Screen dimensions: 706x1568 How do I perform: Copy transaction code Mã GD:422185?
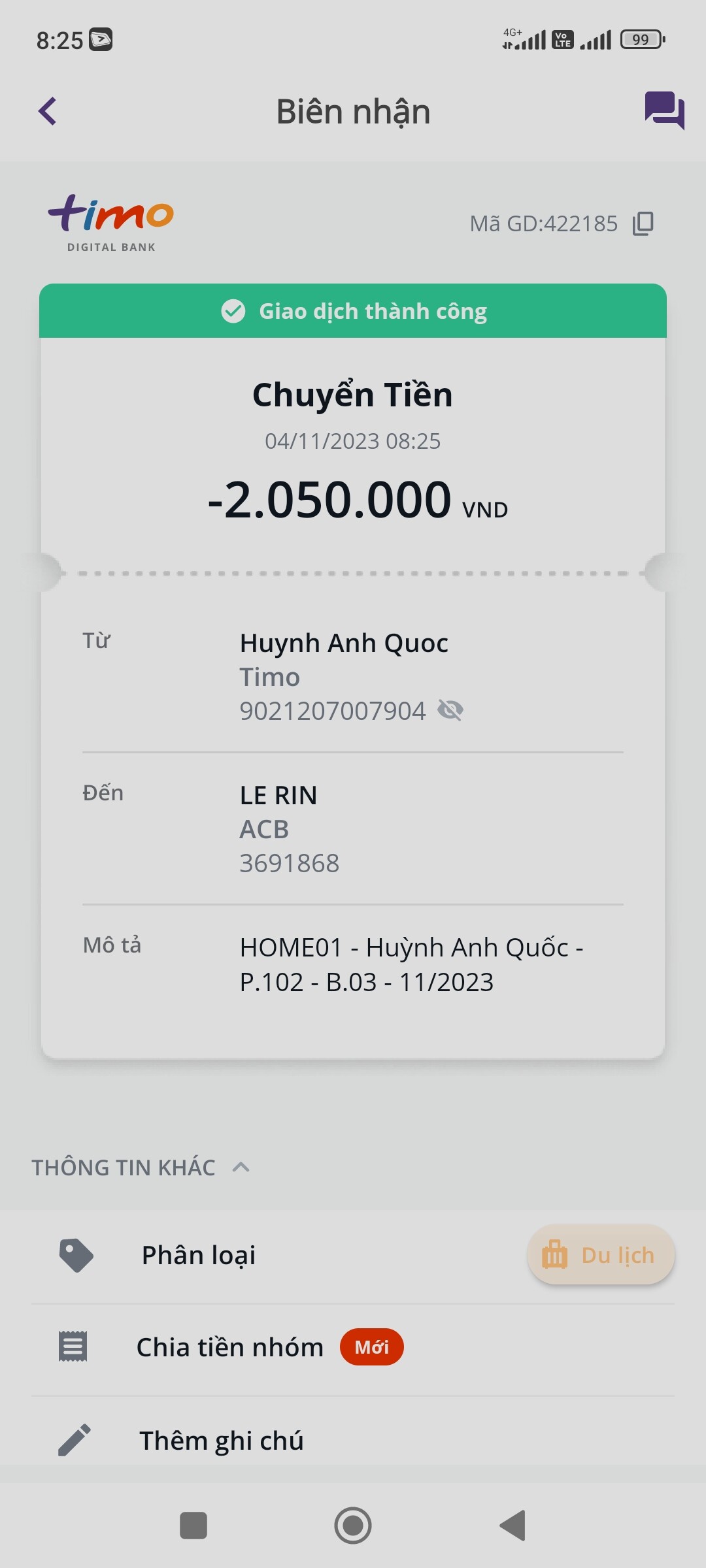click(x=643, y=223)
